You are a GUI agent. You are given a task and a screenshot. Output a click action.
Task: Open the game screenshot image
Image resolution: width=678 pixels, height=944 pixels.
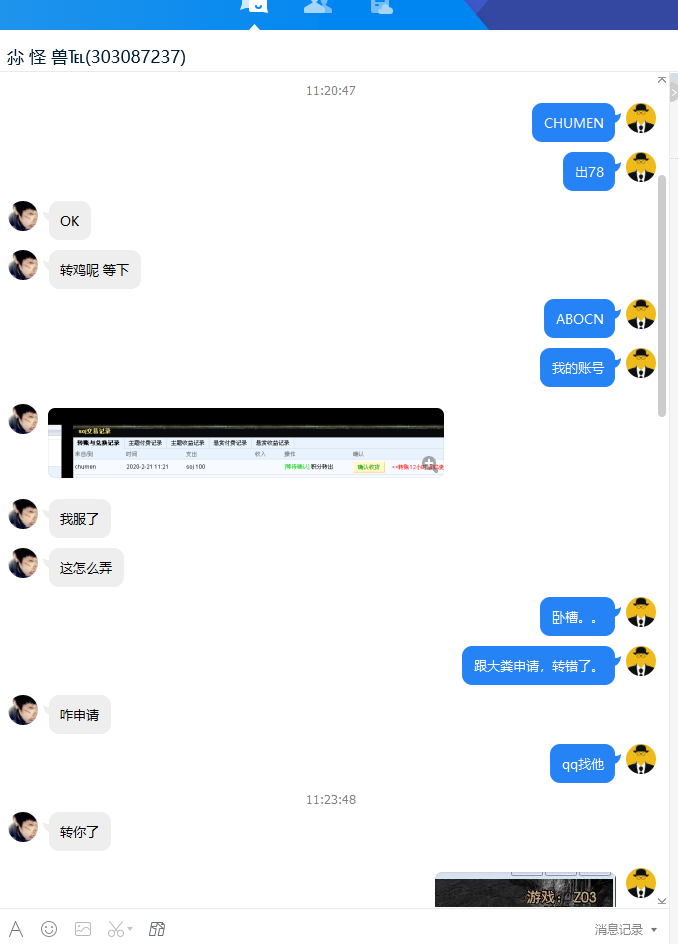pyautogui.click(x=524, y=890)
